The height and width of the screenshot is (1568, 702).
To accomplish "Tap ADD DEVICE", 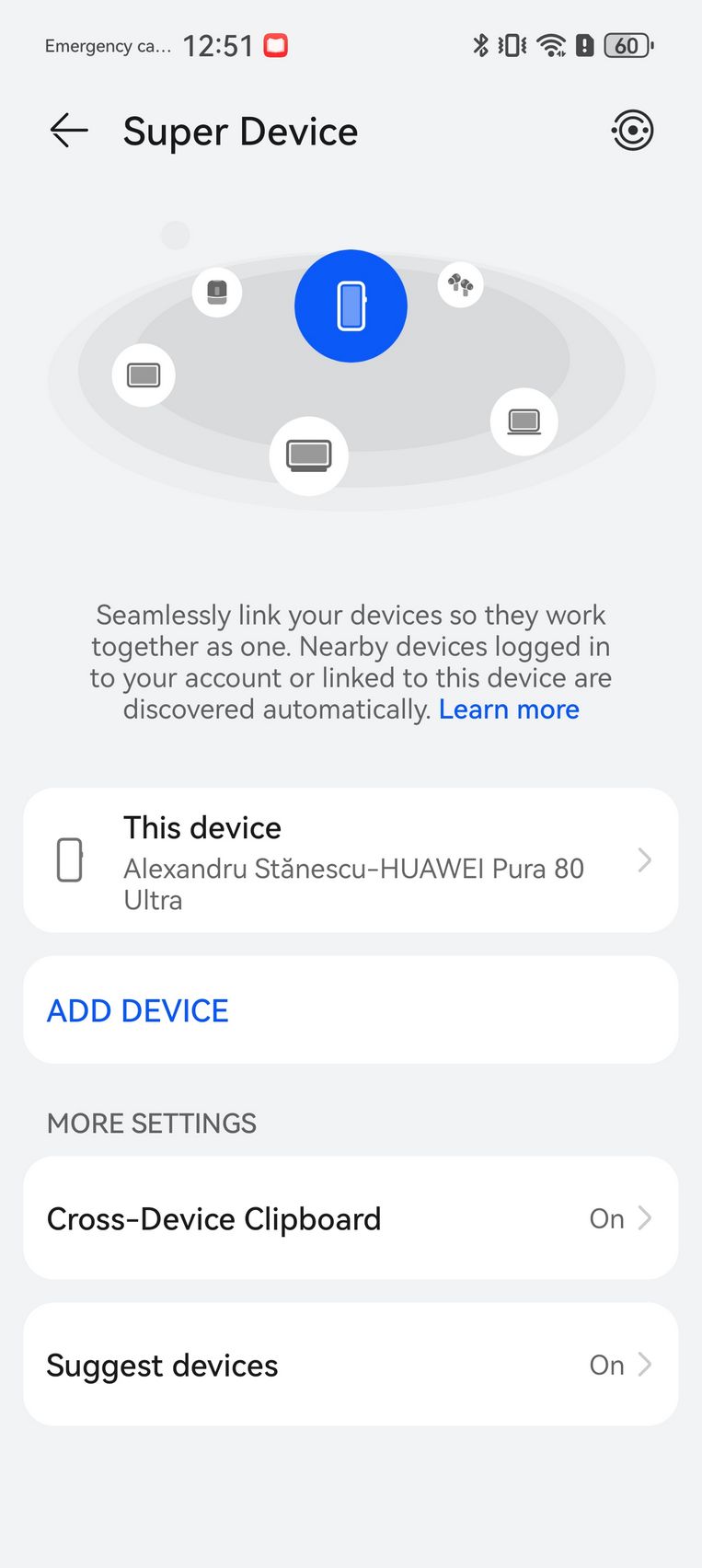I will point(351,1010).
